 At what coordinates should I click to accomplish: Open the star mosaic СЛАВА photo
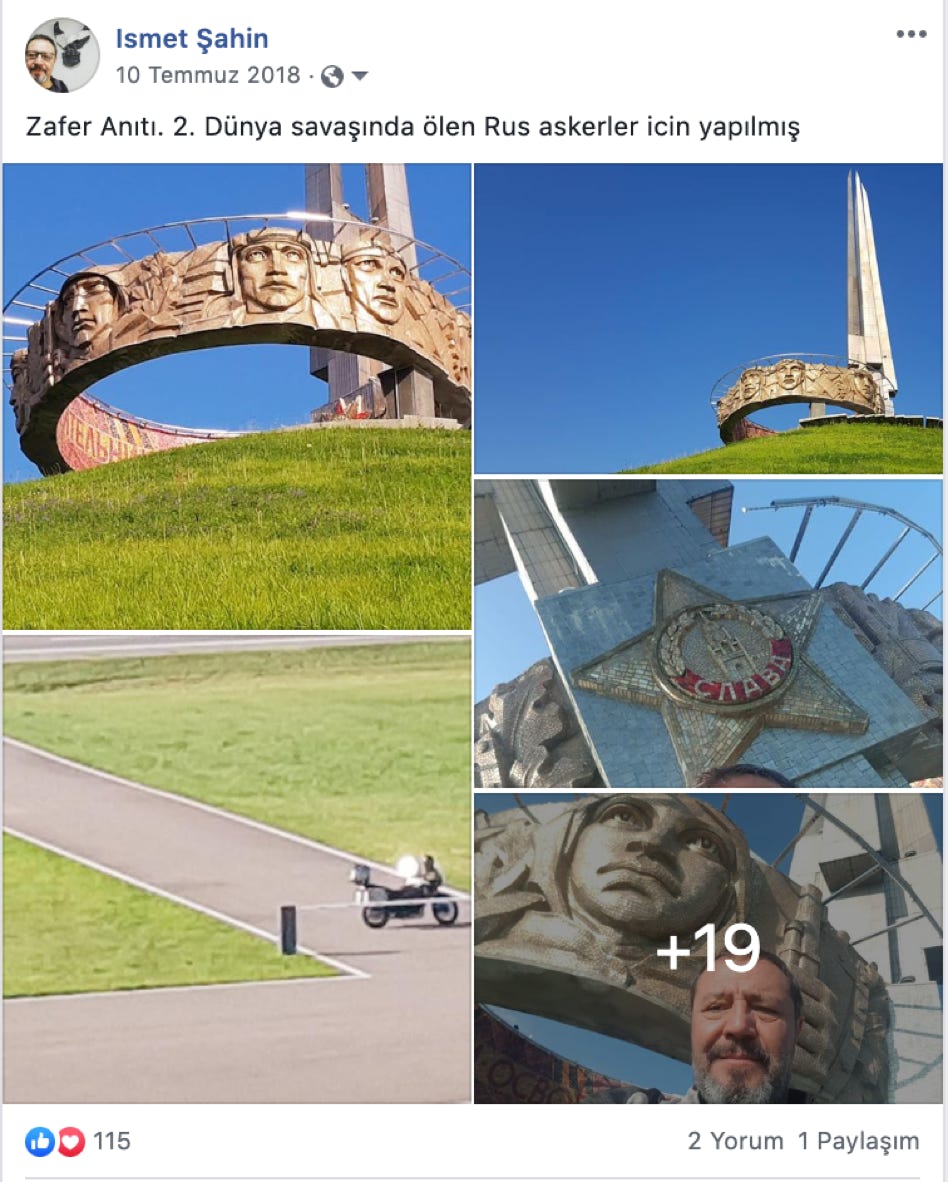click(x=708, y=633)
